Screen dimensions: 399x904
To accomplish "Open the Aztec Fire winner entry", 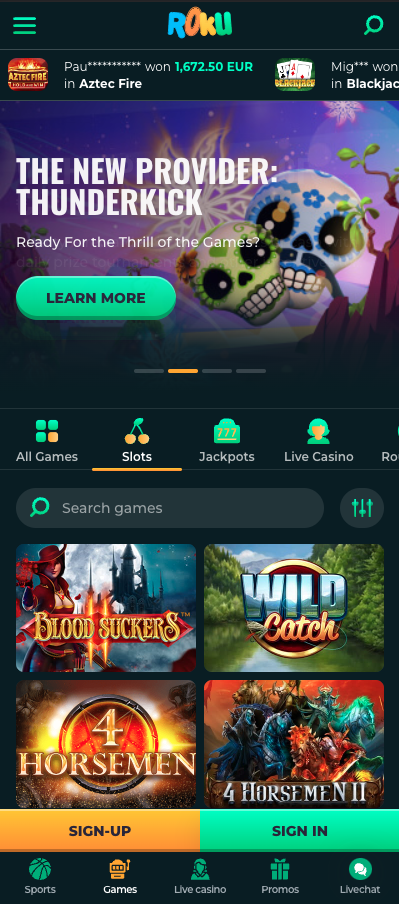I will [131, 75].
